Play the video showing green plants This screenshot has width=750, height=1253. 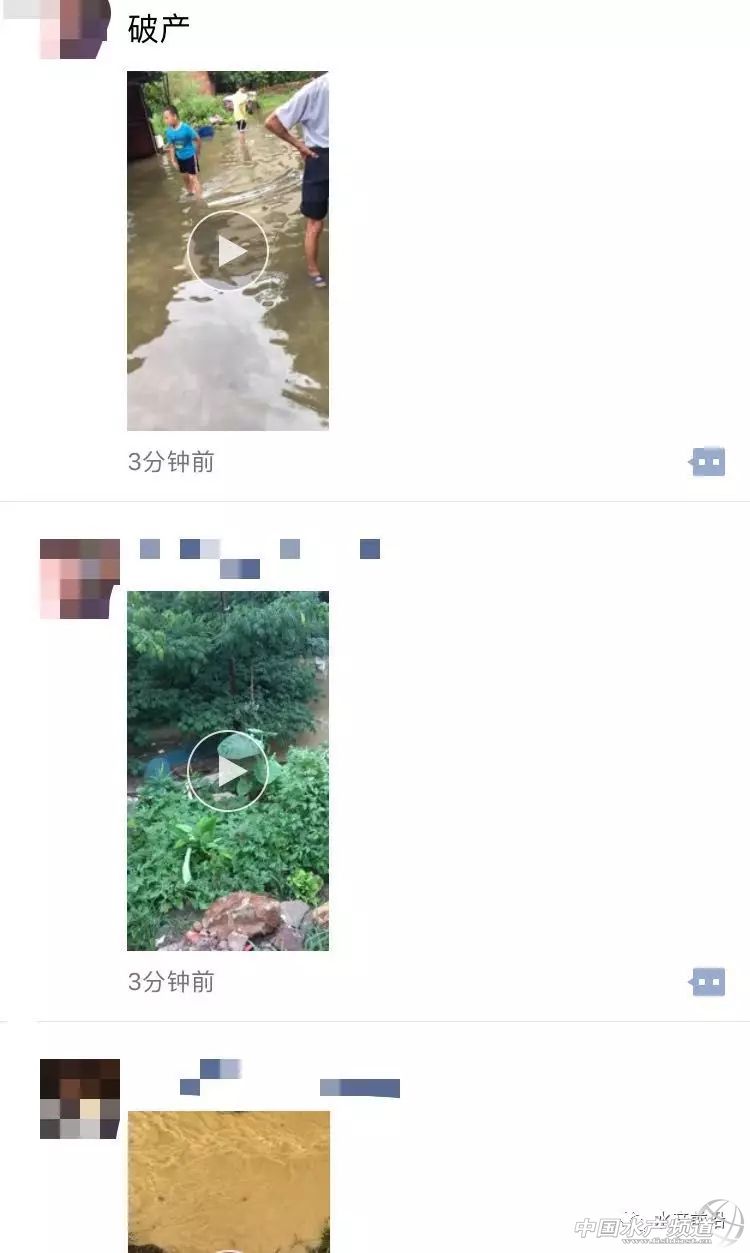click(228, 771)
